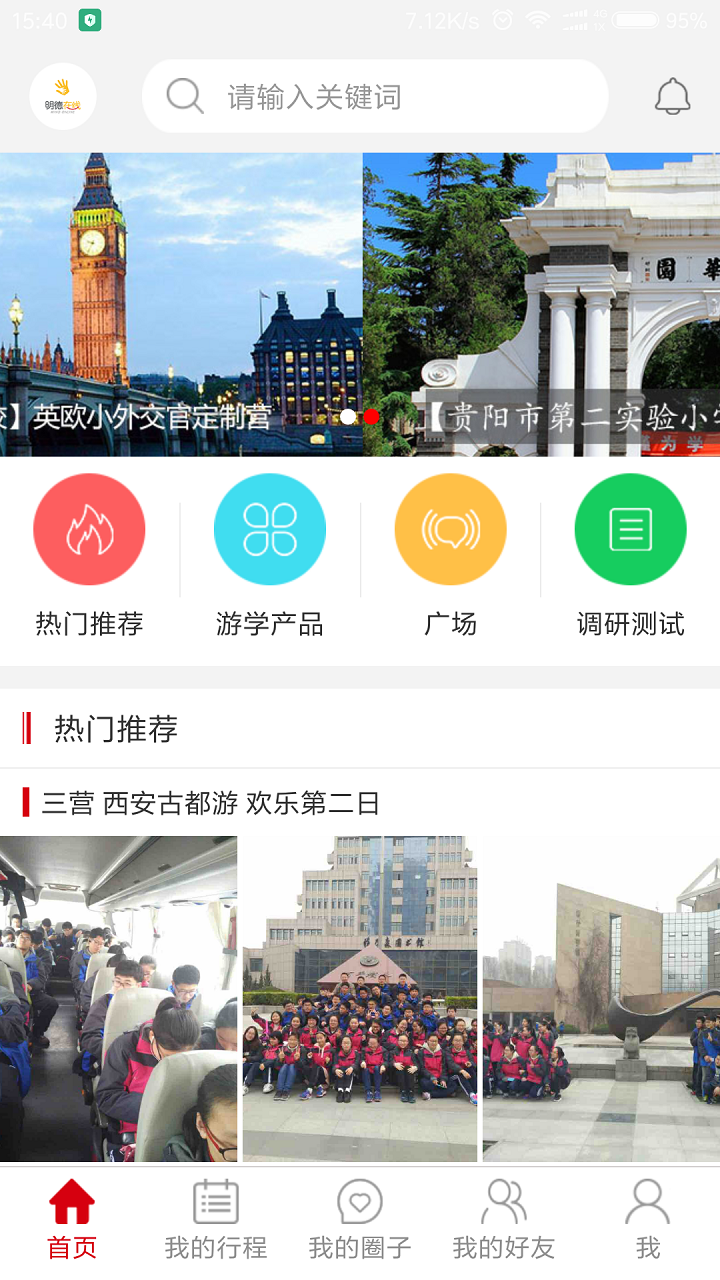Open the 贵阳市第二实验小学 banner
The image size is (720, 1280).
coord(541,305)
